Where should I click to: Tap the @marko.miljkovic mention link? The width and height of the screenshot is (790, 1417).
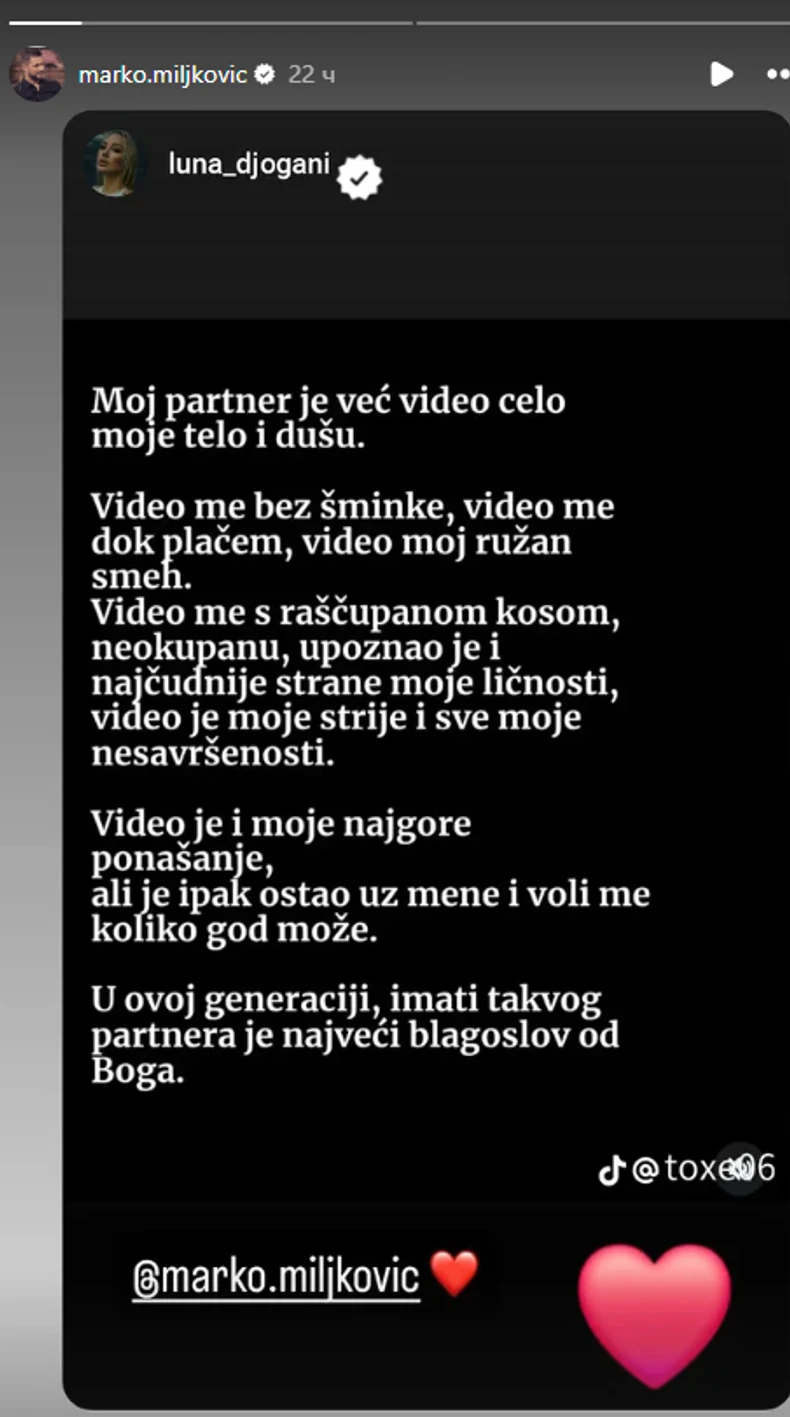tap(276, 1278)
